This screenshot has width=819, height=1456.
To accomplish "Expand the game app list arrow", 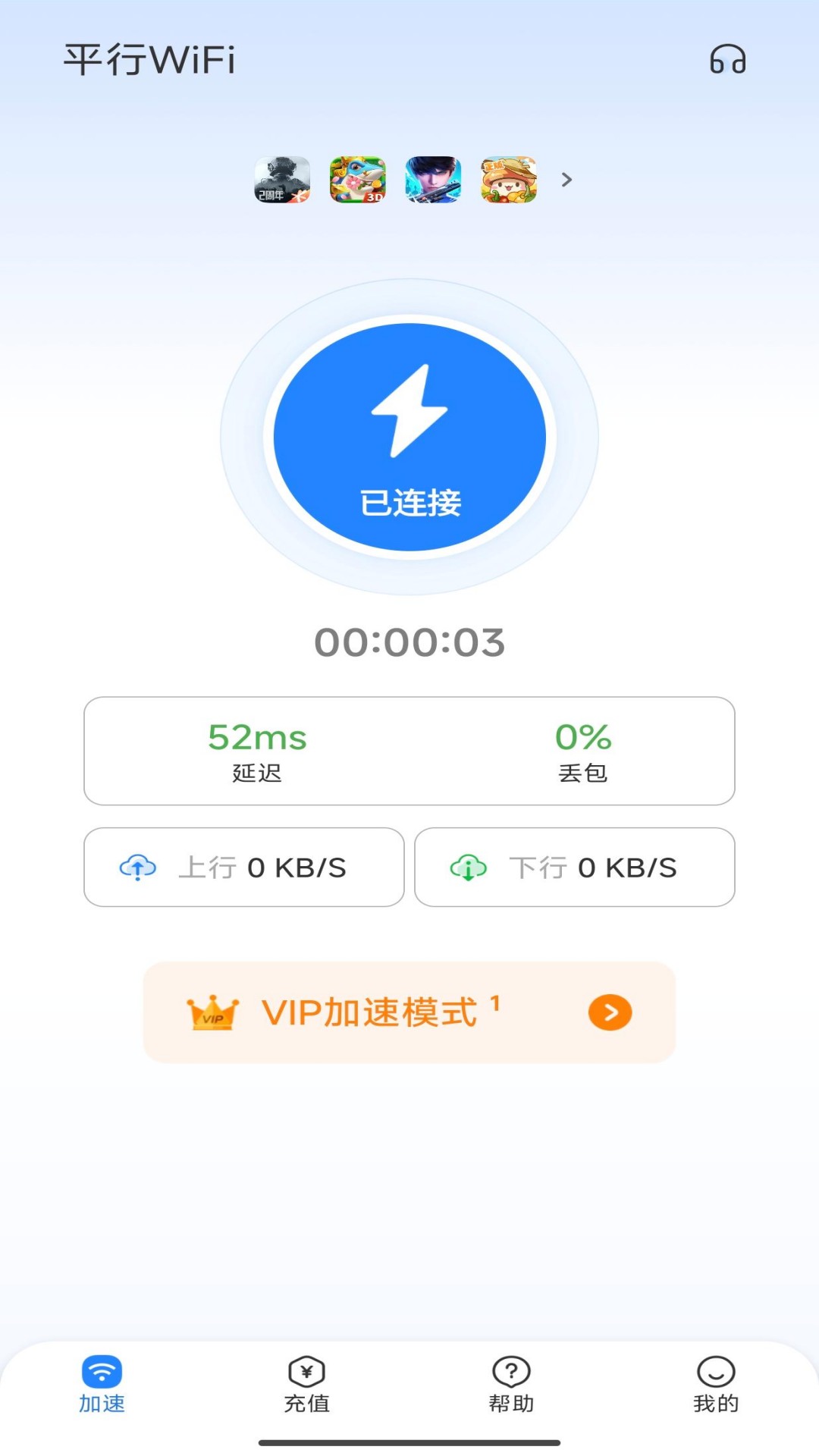I will [x=566, y=180].
